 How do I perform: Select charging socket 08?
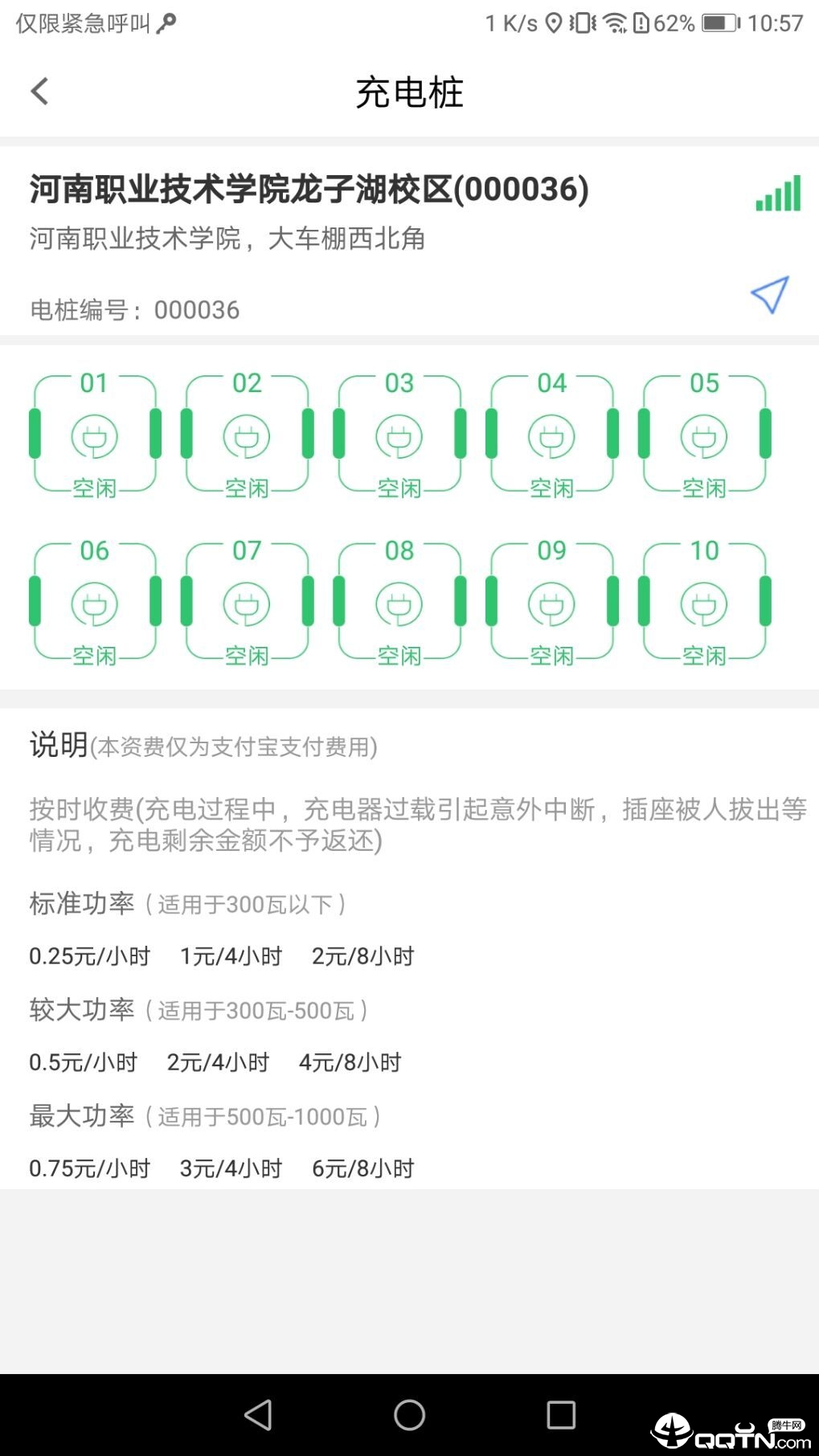[399, 603]
